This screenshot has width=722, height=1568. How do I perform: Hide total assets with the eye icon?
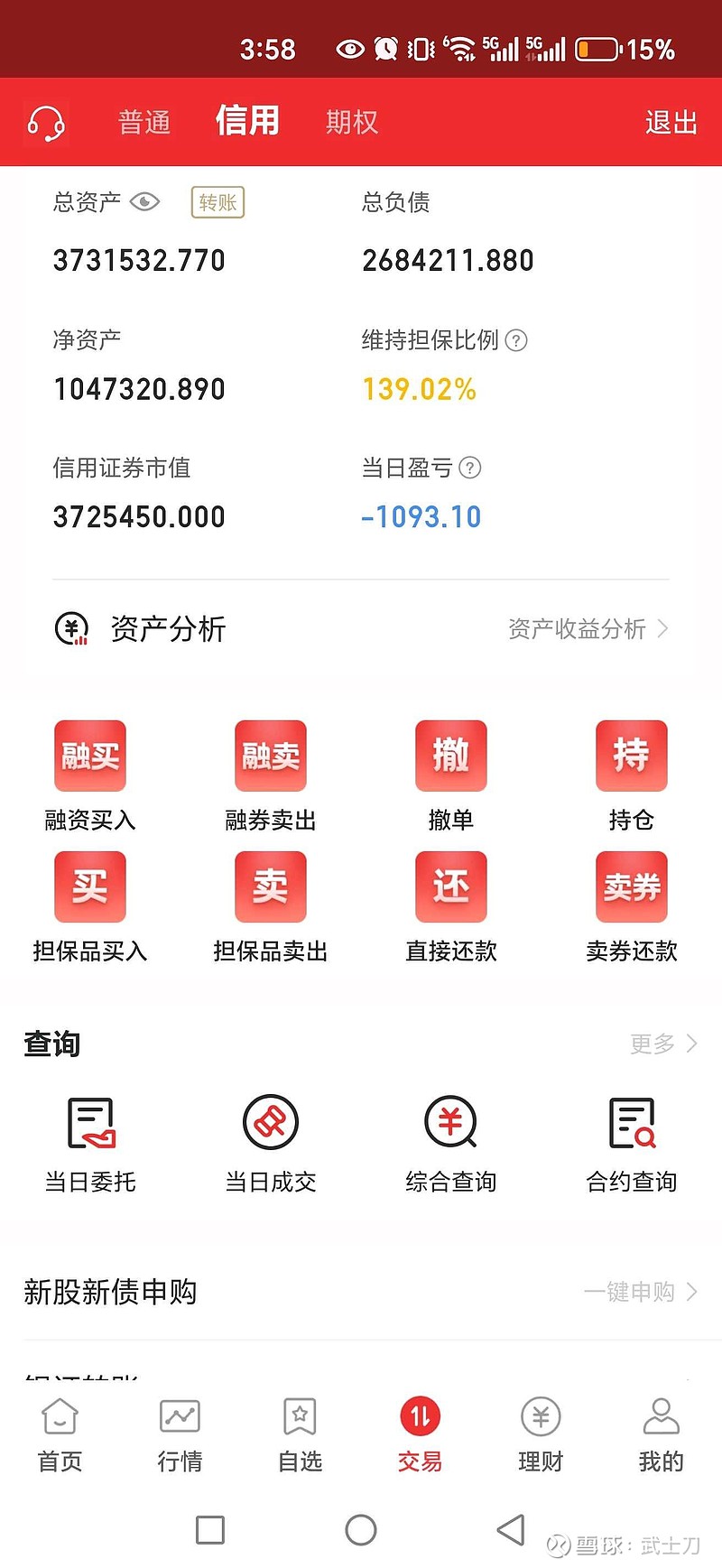(x=144, y=201)
